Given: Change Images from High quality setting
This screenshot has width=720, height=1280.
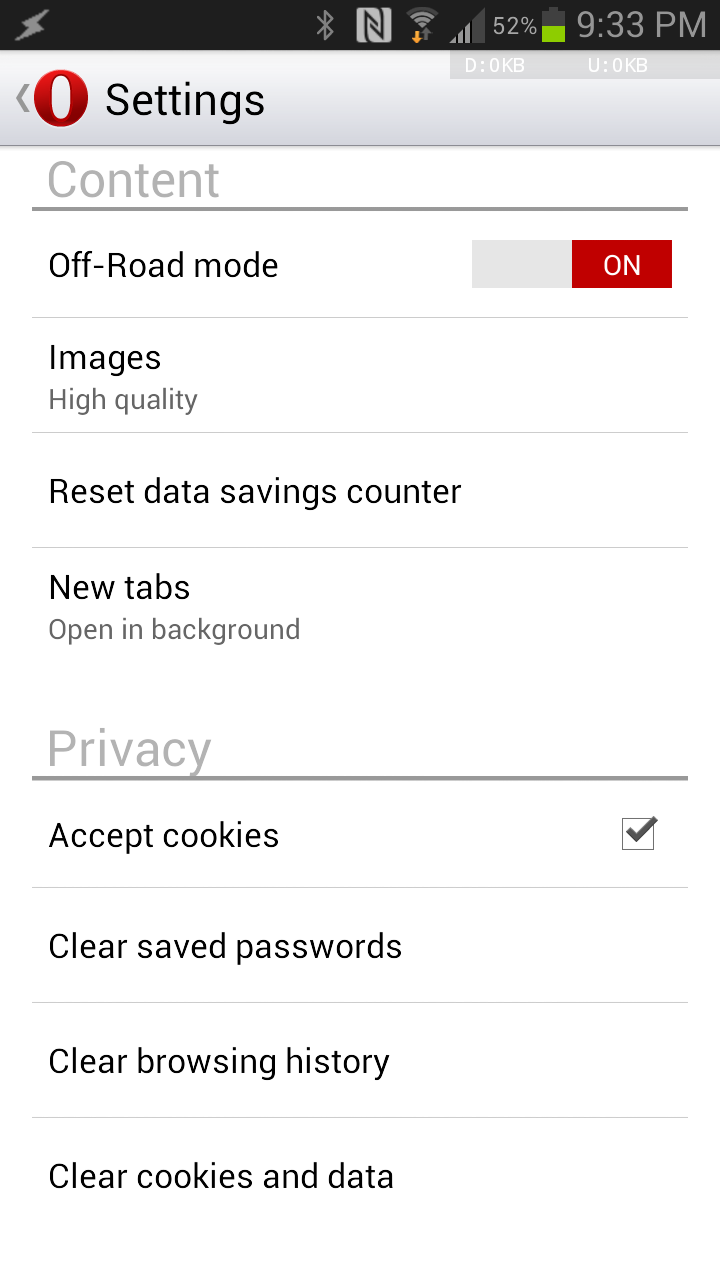Looking at the screenshot, I should [360, 375].
